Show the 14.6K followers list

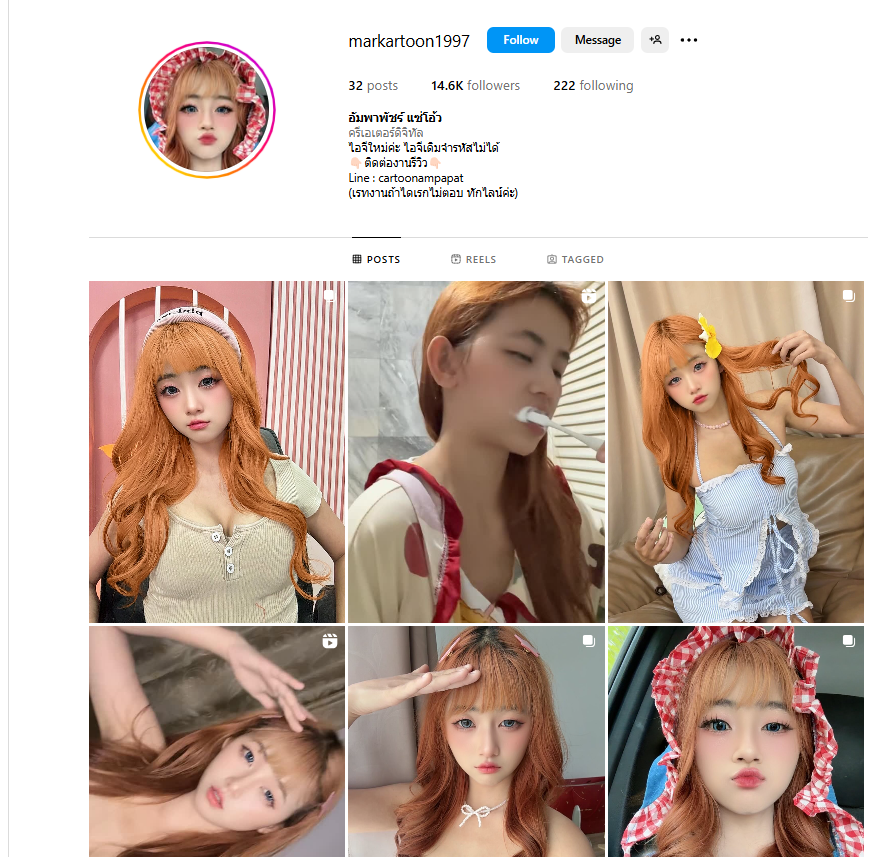[x=475, y=86]
